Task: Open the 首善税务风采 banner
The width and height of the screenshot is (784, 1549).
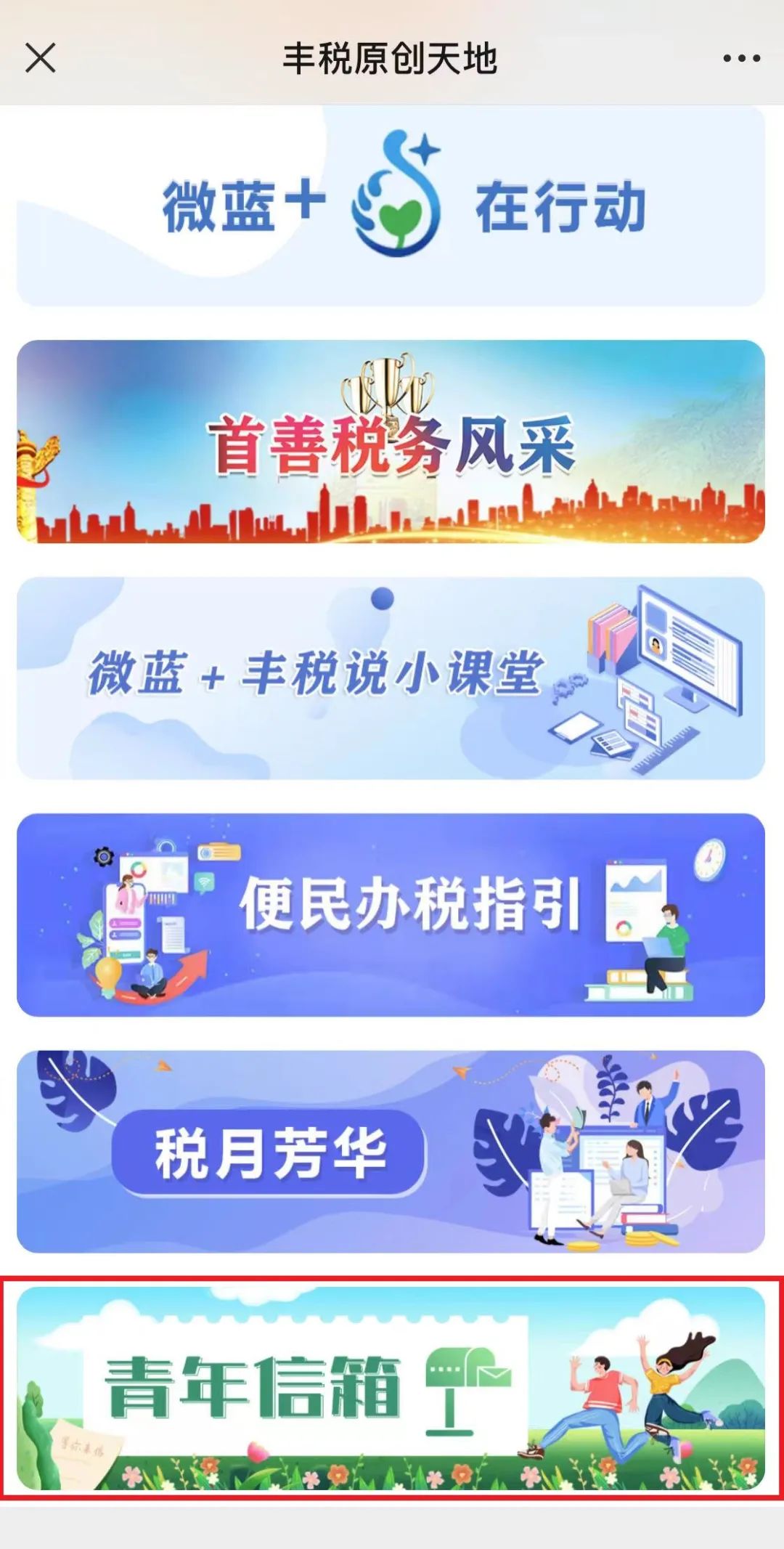Action: [x=391, y=442]
